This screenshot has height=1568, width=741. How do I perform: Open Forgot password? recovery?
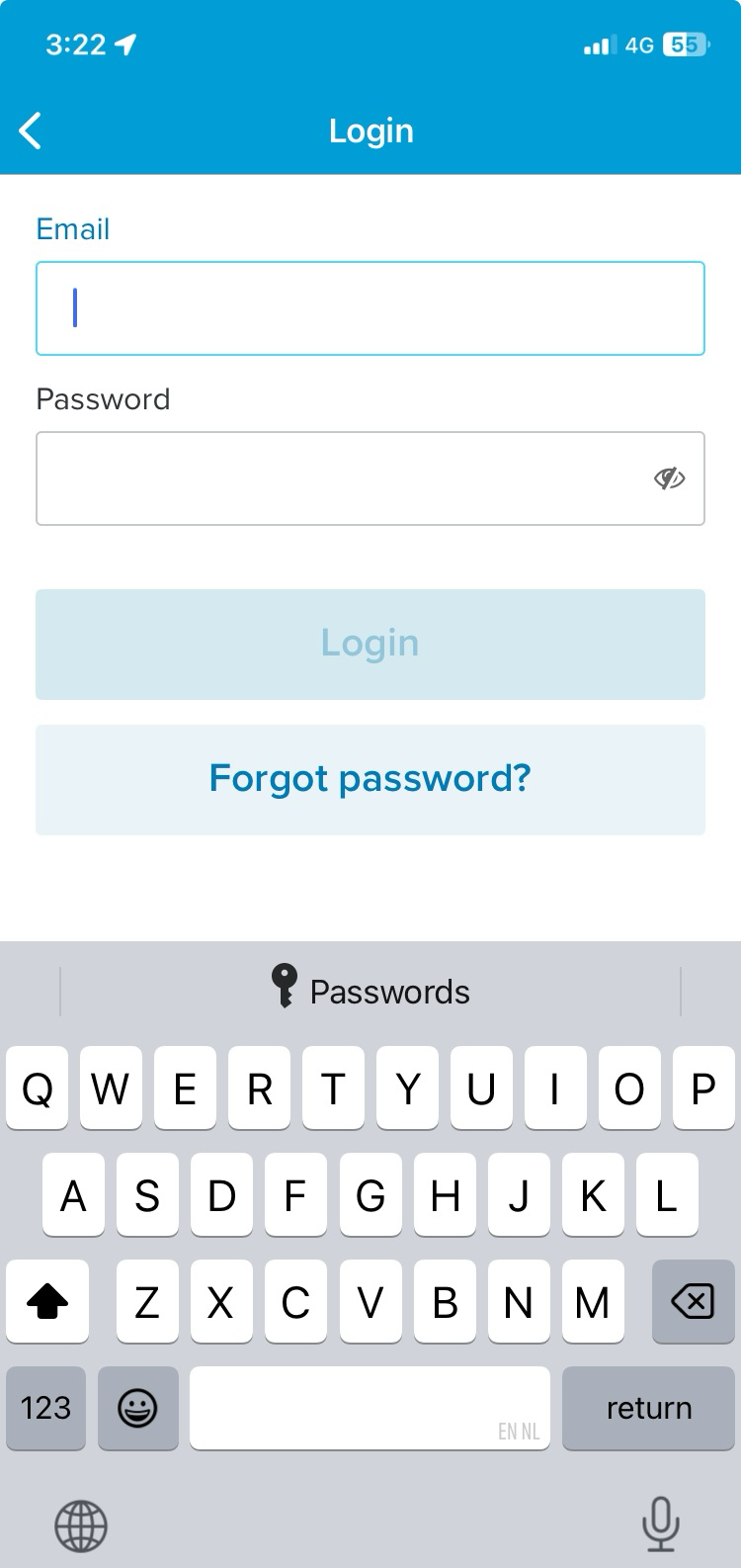tap(370, 780)
